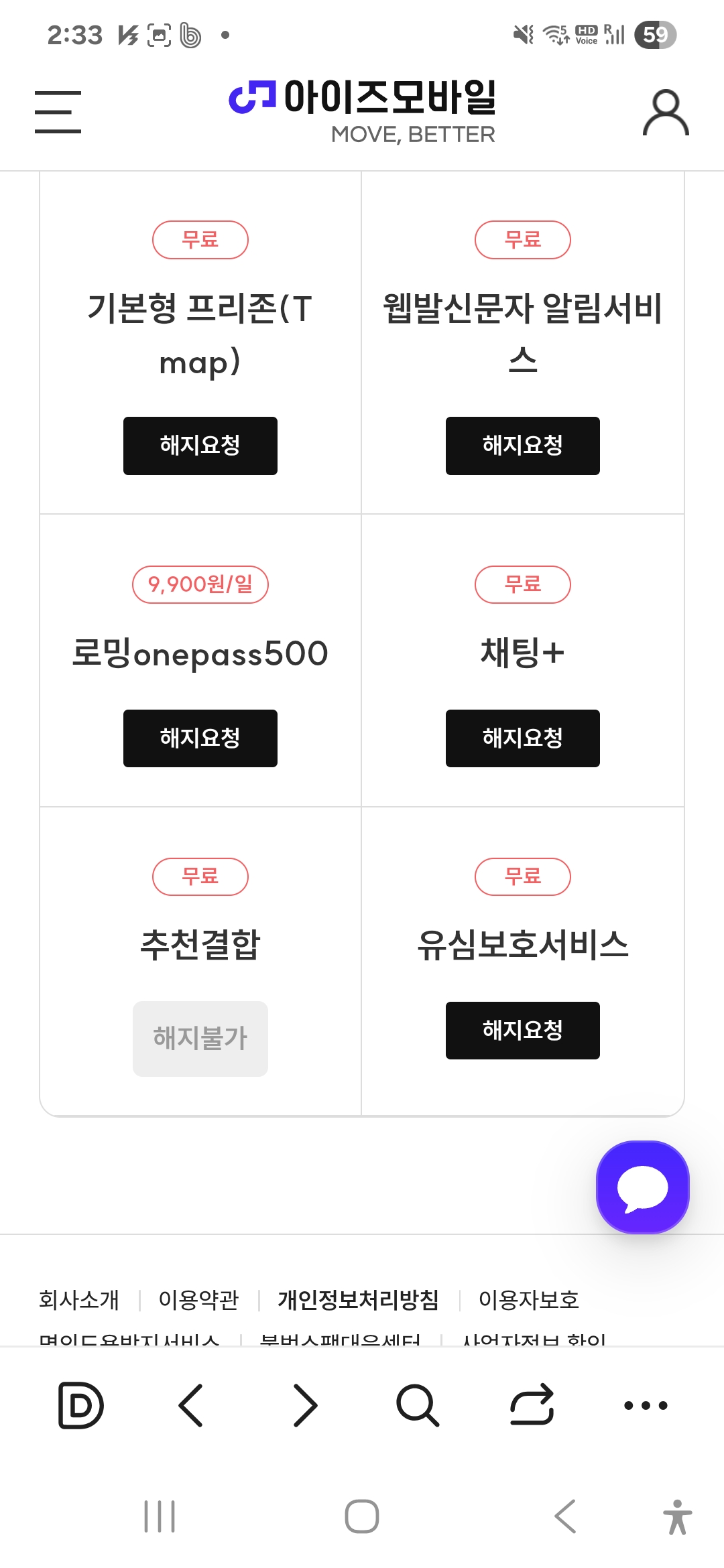Open the 이용자보호 link
Screen dimensions: 724x1568
528,1300
